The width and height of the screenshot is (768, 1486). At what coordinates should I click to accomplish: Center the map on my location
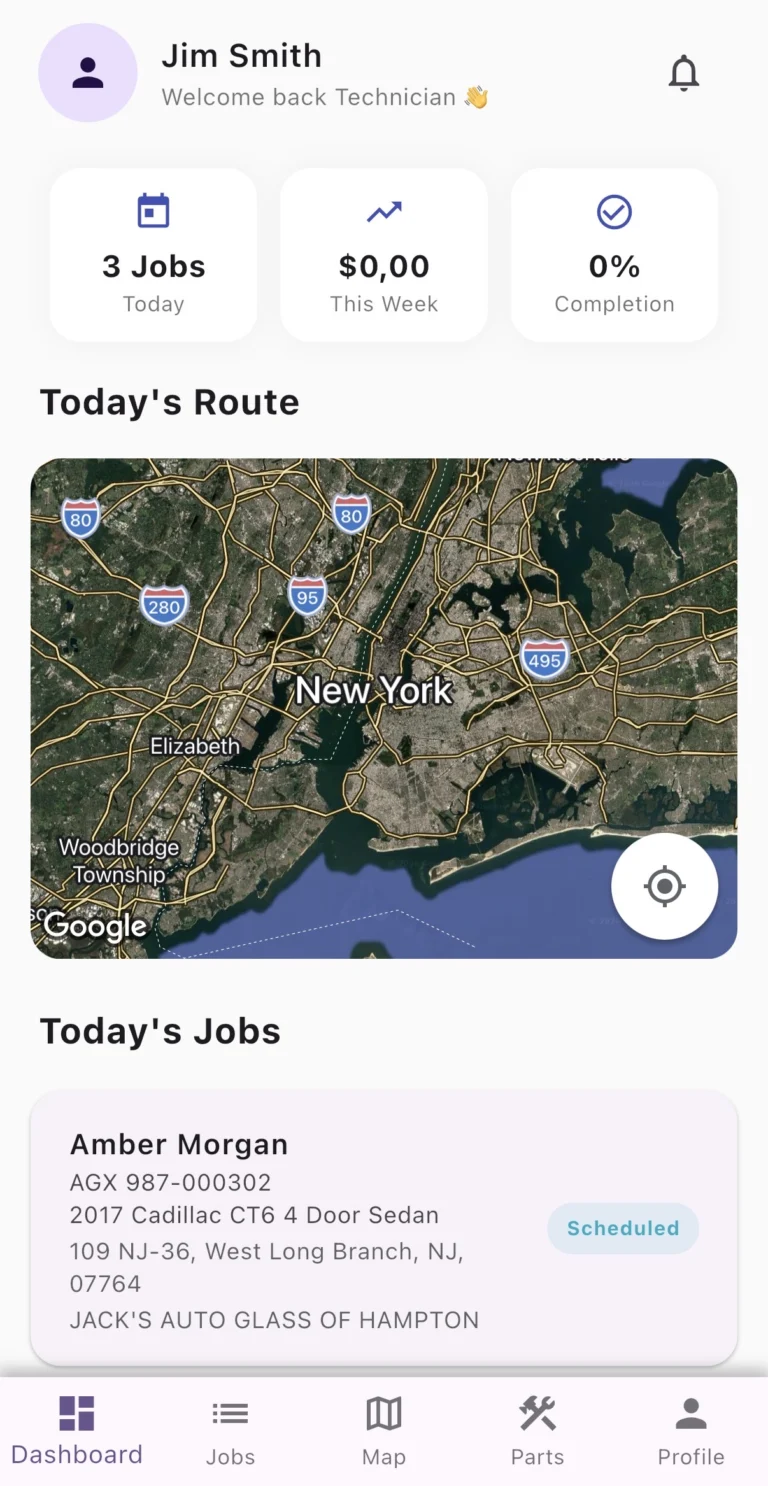665,886
